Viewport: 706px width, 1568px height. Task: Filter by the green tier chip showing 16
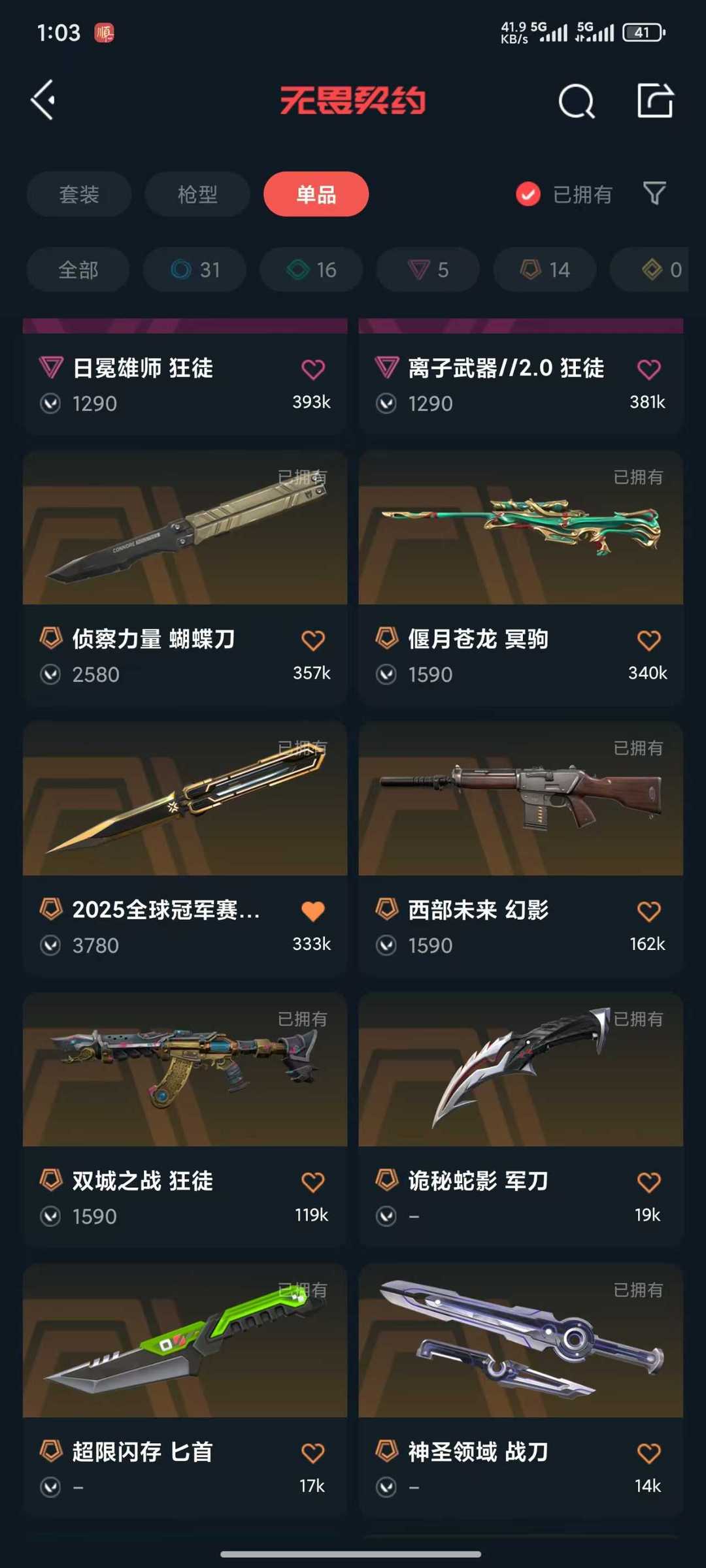click(x=311, y=270)
